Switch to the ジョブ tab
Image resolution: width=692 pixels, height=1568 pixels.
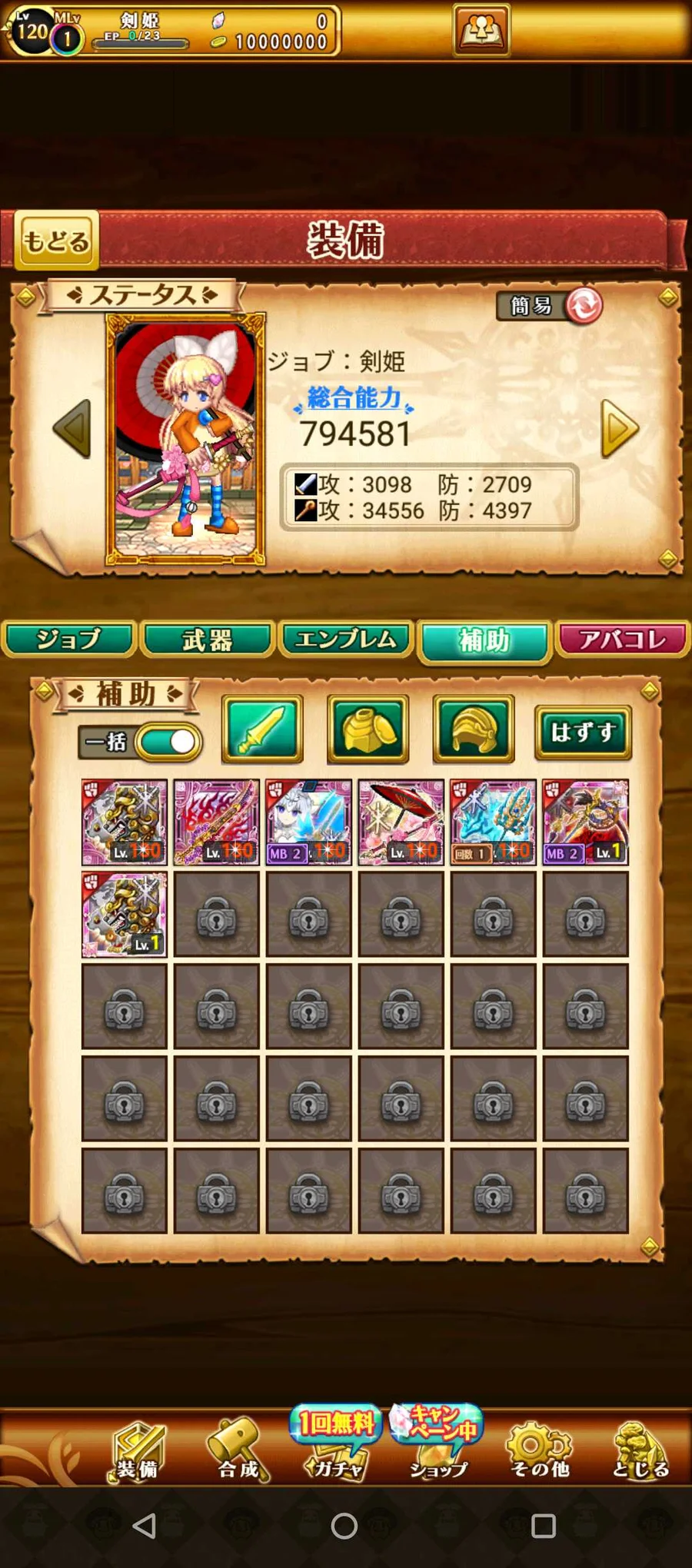(x=69, y=639)
